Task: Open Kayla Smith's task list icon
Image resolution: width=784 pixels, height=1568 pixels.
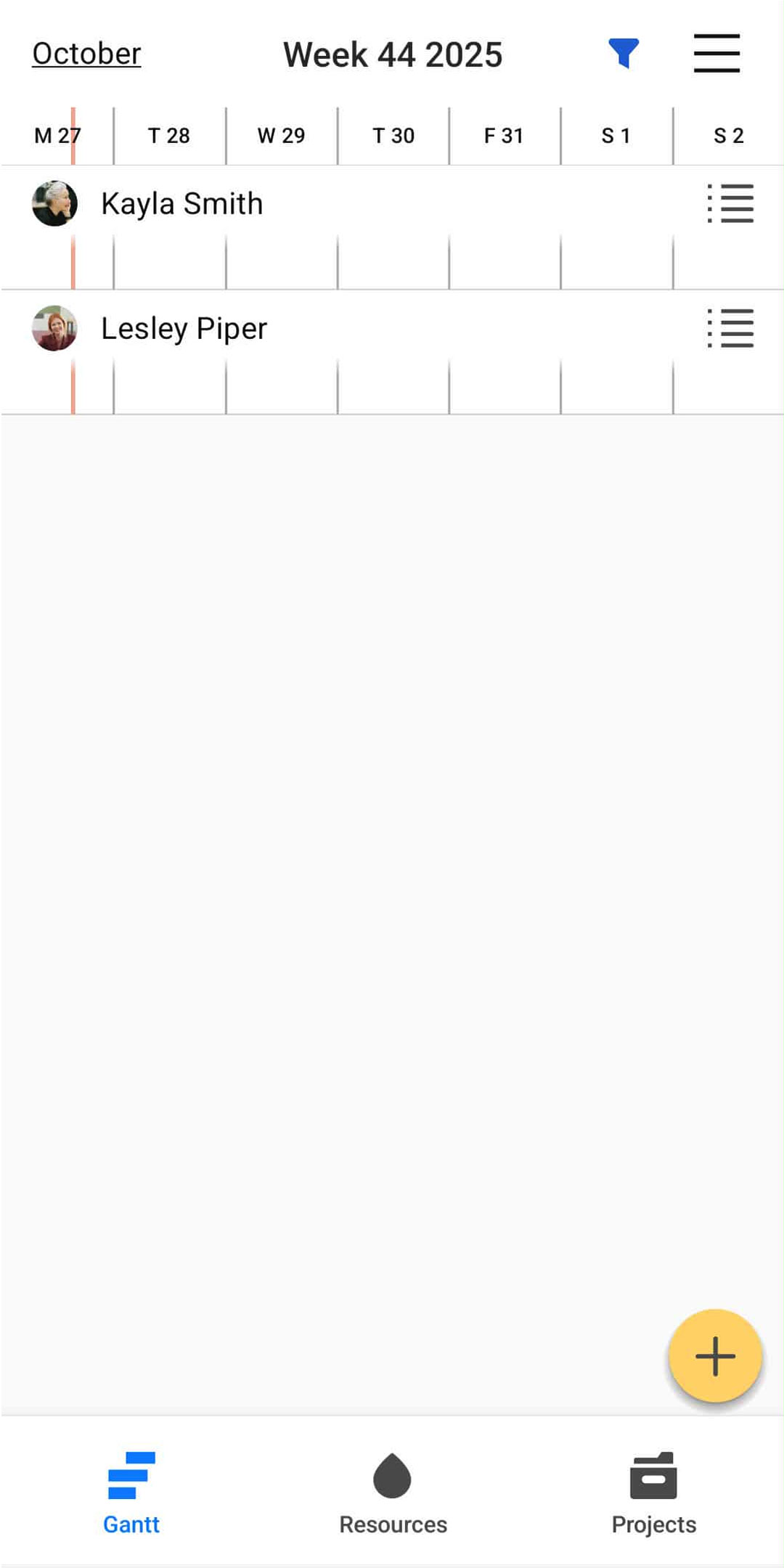Action: tap(730, 204)
